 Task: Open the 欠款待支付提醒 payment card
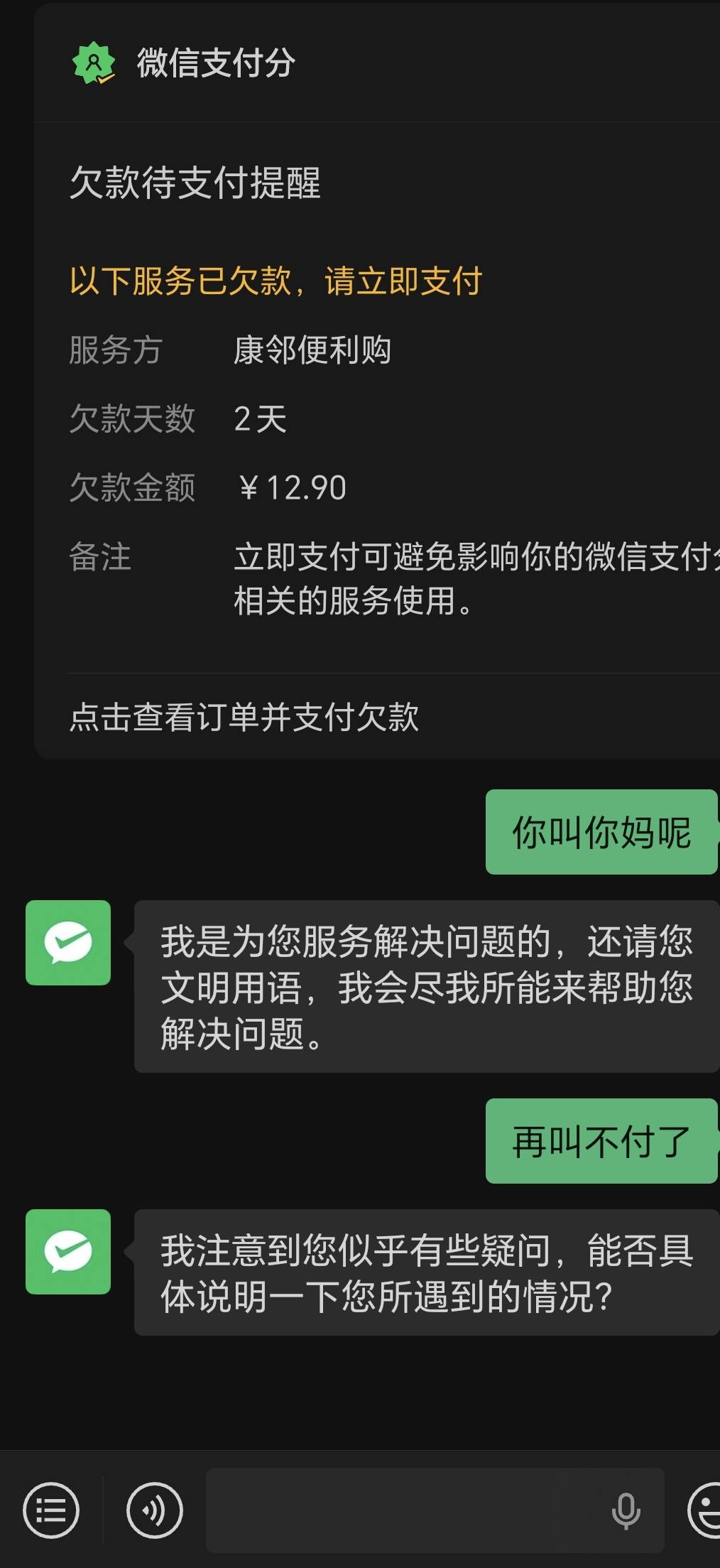coord(377,381)
